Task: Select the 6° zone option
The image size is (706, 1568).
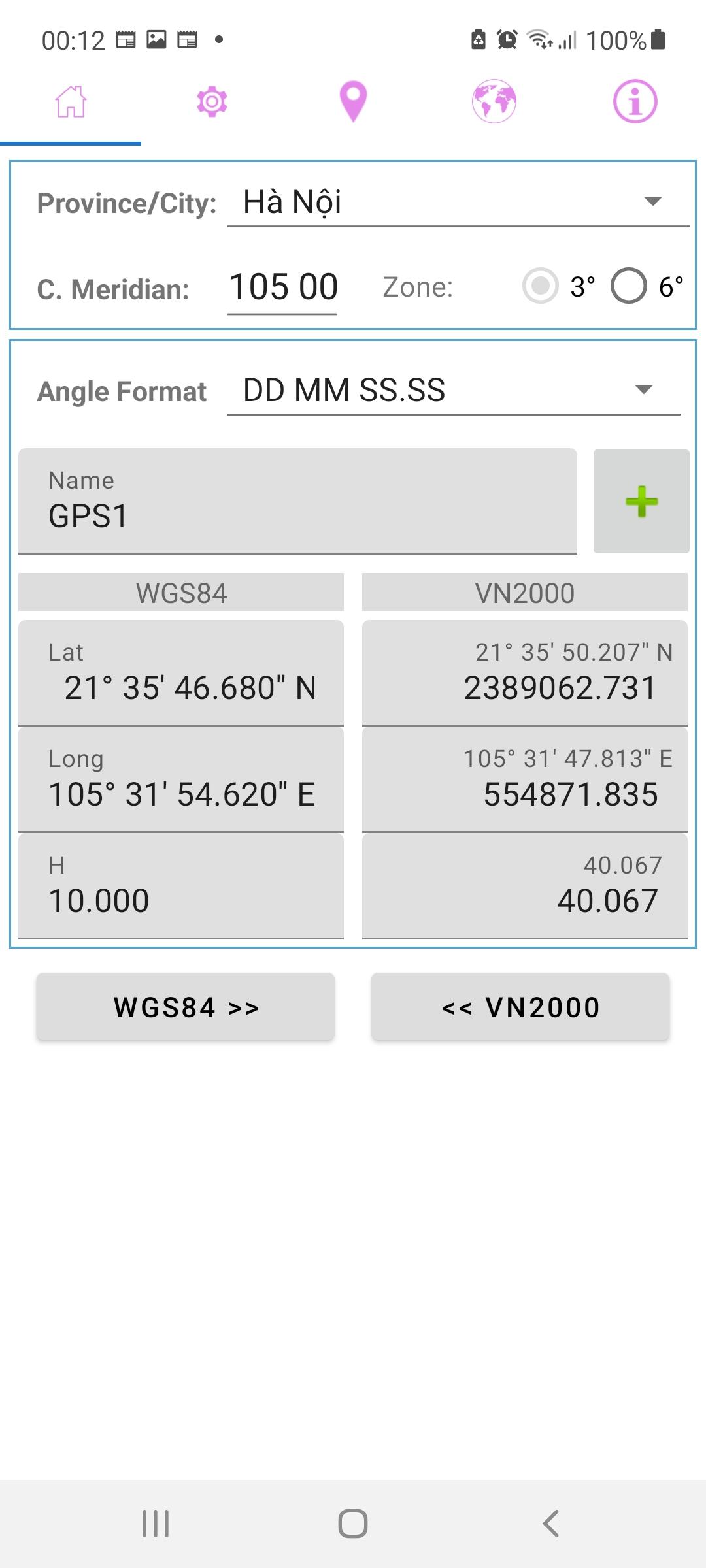Action: [x=629, y=286]
